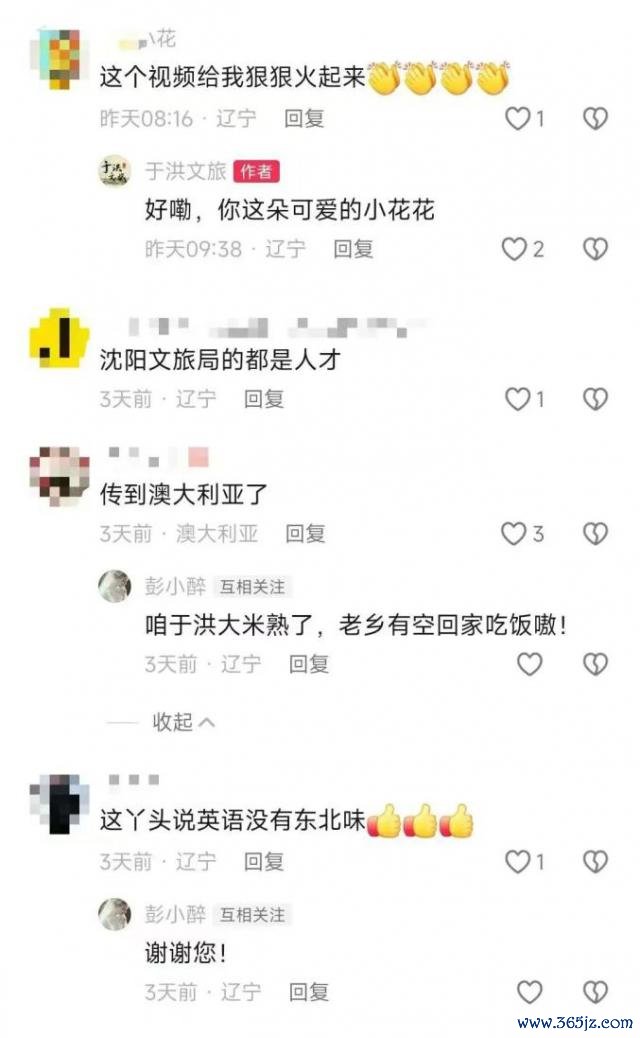
Task: Open 于洪文旅 author profile
Action: [114, 171]
